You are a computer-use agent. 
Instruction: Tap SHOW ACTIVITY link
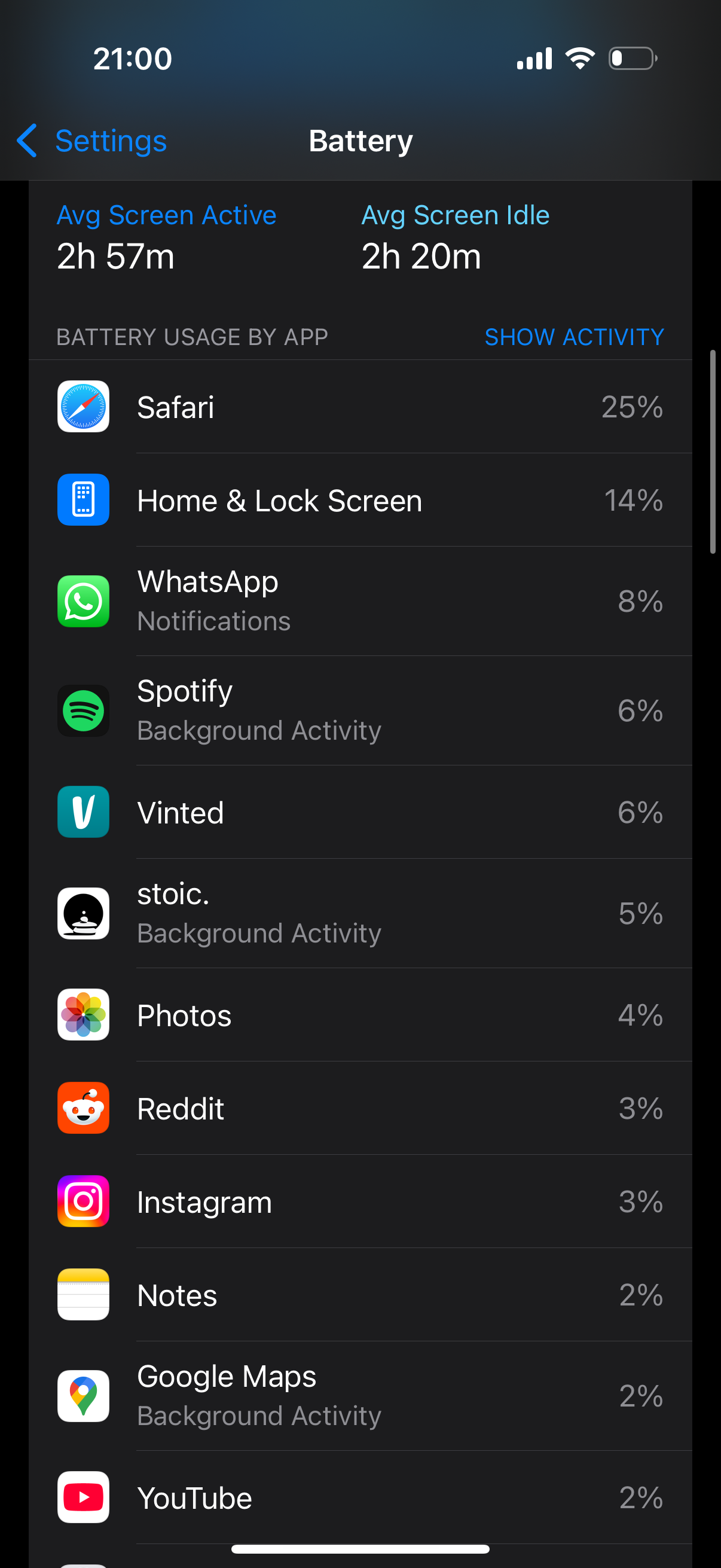pos(573,337)
